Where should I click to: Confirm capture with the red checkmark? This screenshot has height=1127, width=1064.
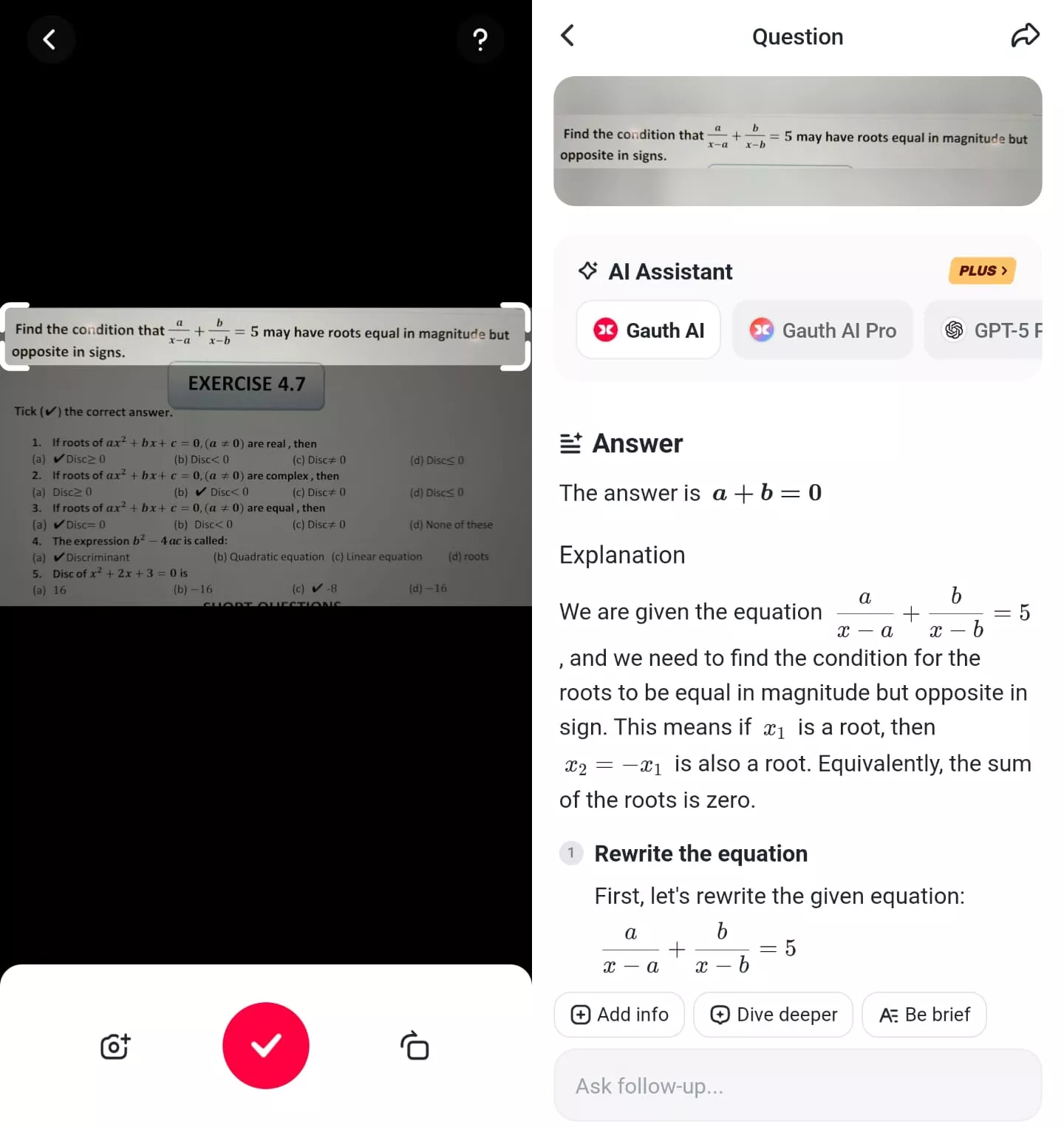coord(265,1045)
